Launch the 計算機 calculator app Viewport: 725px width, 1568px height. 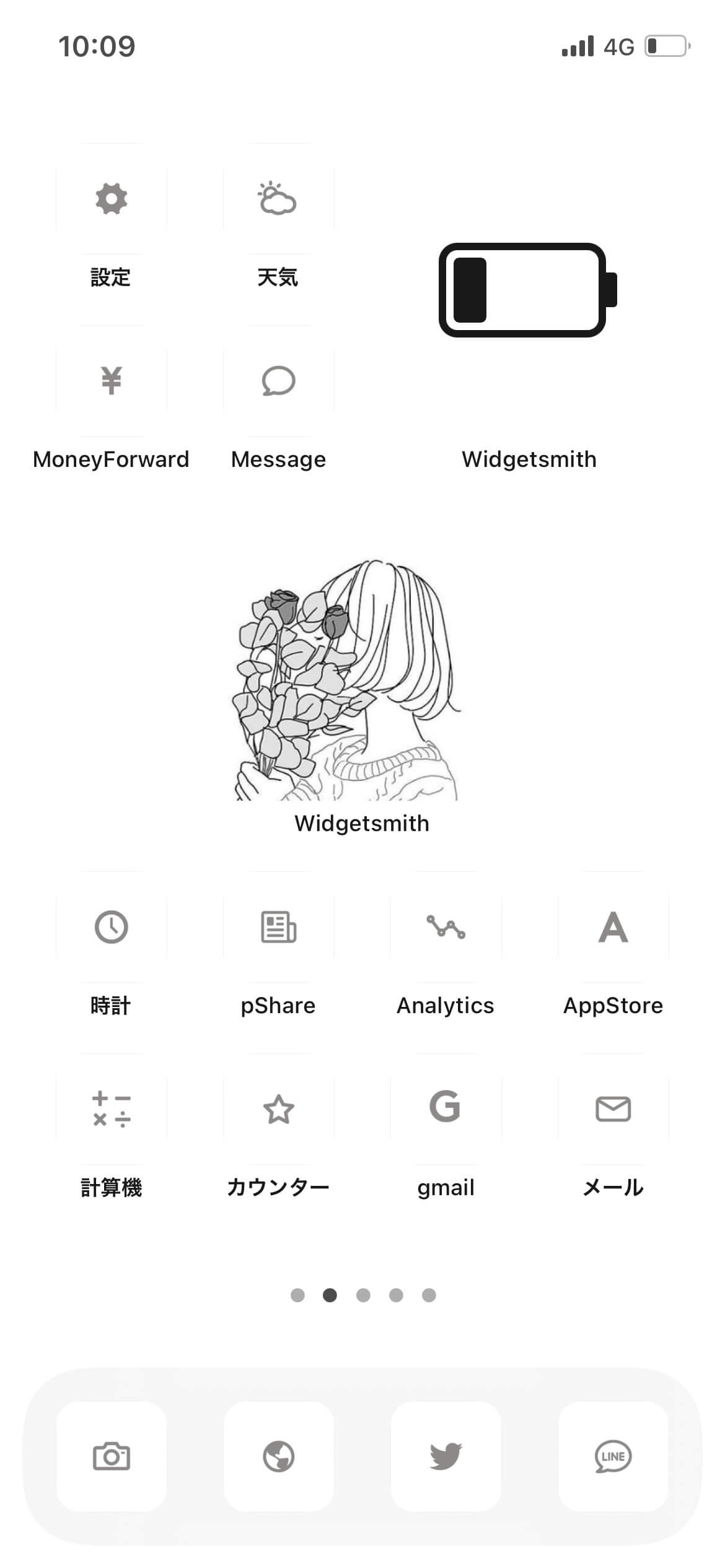[112, 1109]
